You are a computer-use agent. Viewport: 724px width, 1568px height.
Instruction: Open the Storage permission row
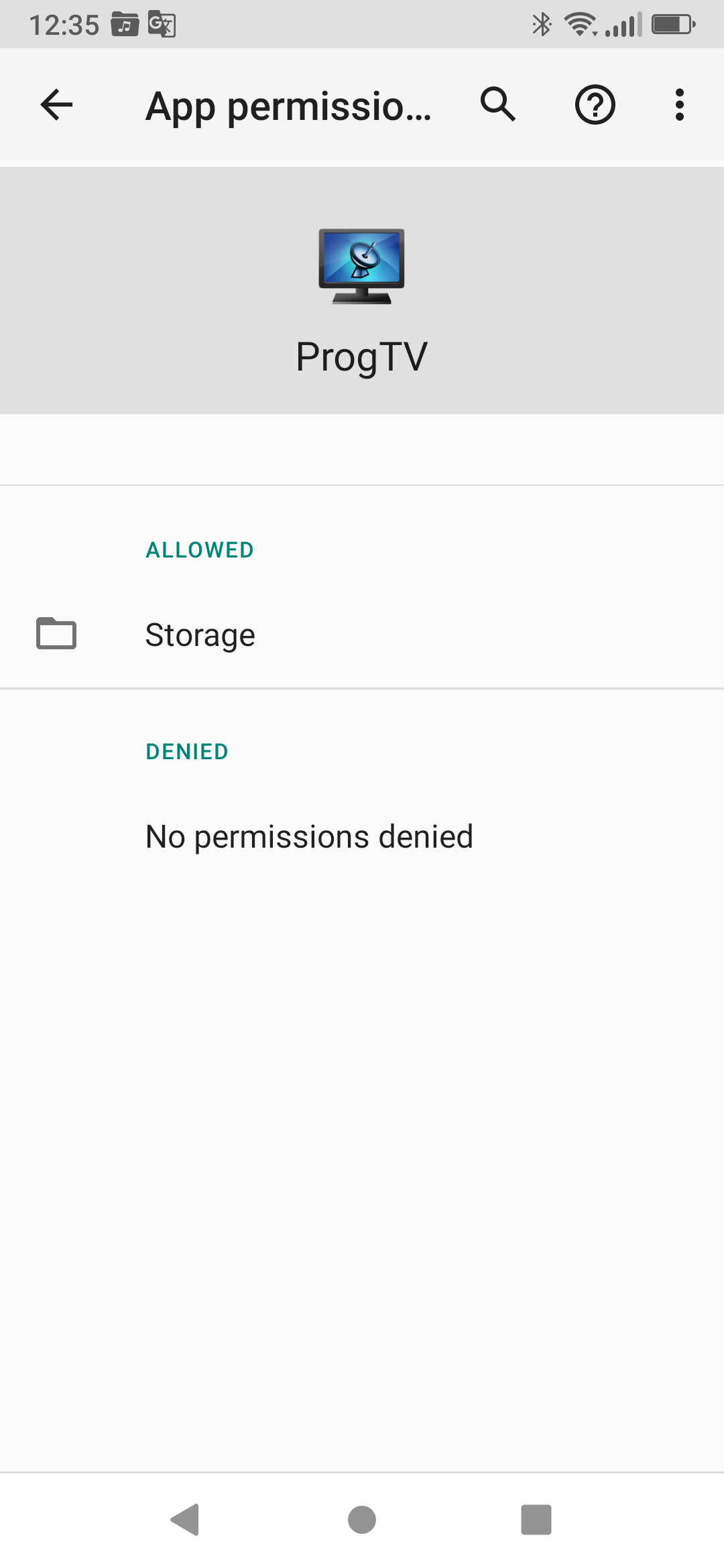pyautogui.click(x=362, y=635)
